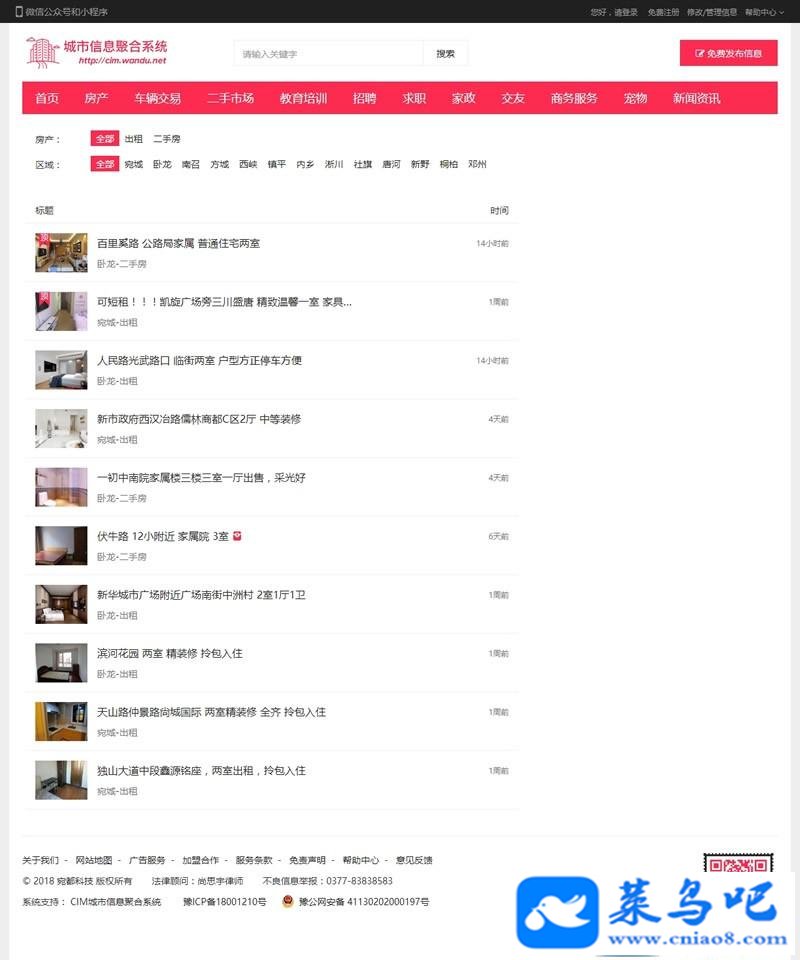Go to the 招聘 section
This screenshot has height=960, width=800.
tap(364, 98)
